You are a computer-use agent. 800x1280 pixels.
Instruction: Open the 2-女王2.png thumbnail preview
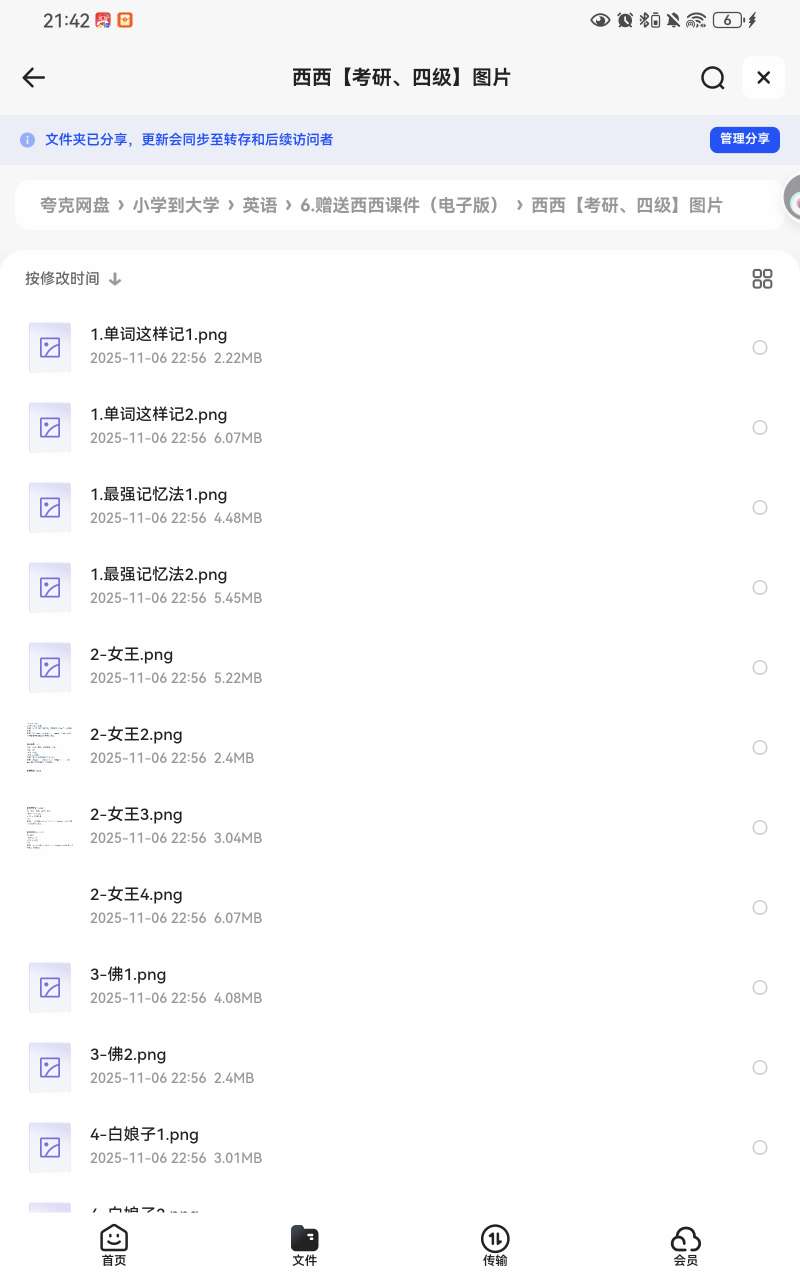(x=50, y=747)
